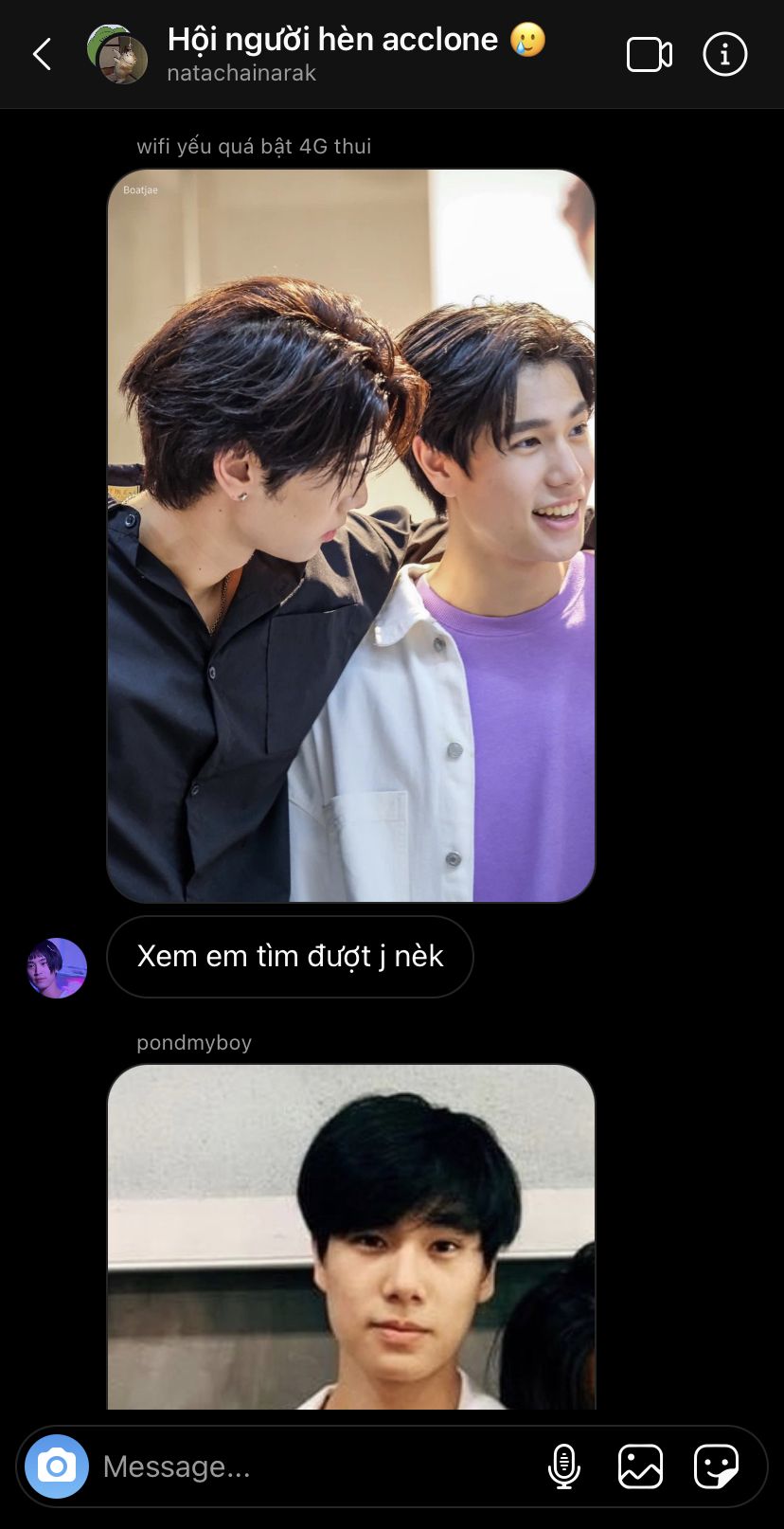Image resolution: width=784 pixels, height=1529 pixels.
Task: Open the sender's avatar beside the text message
Action: 57,968
